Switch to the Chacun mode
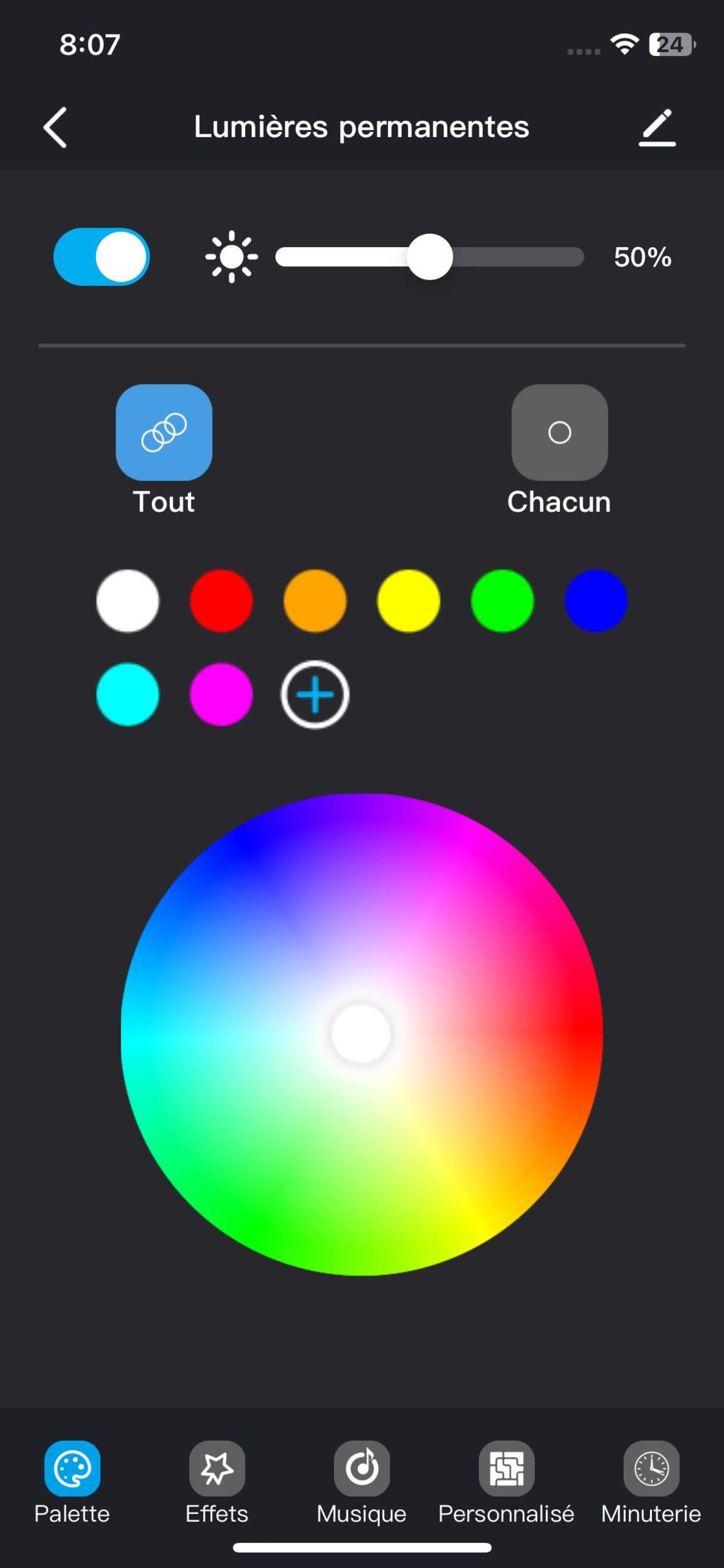 [559, 433]
